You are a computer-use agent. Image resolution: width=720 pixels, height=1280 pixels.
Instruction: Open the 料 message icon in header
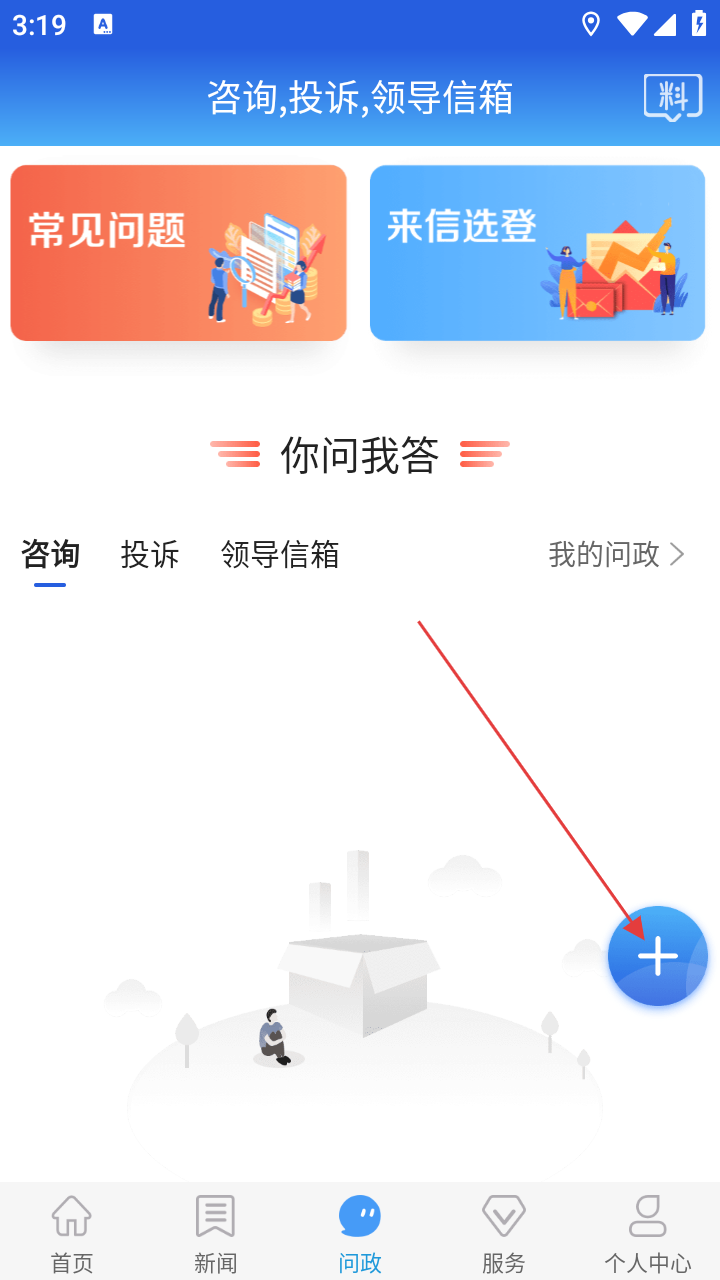(x=673, y=97)
